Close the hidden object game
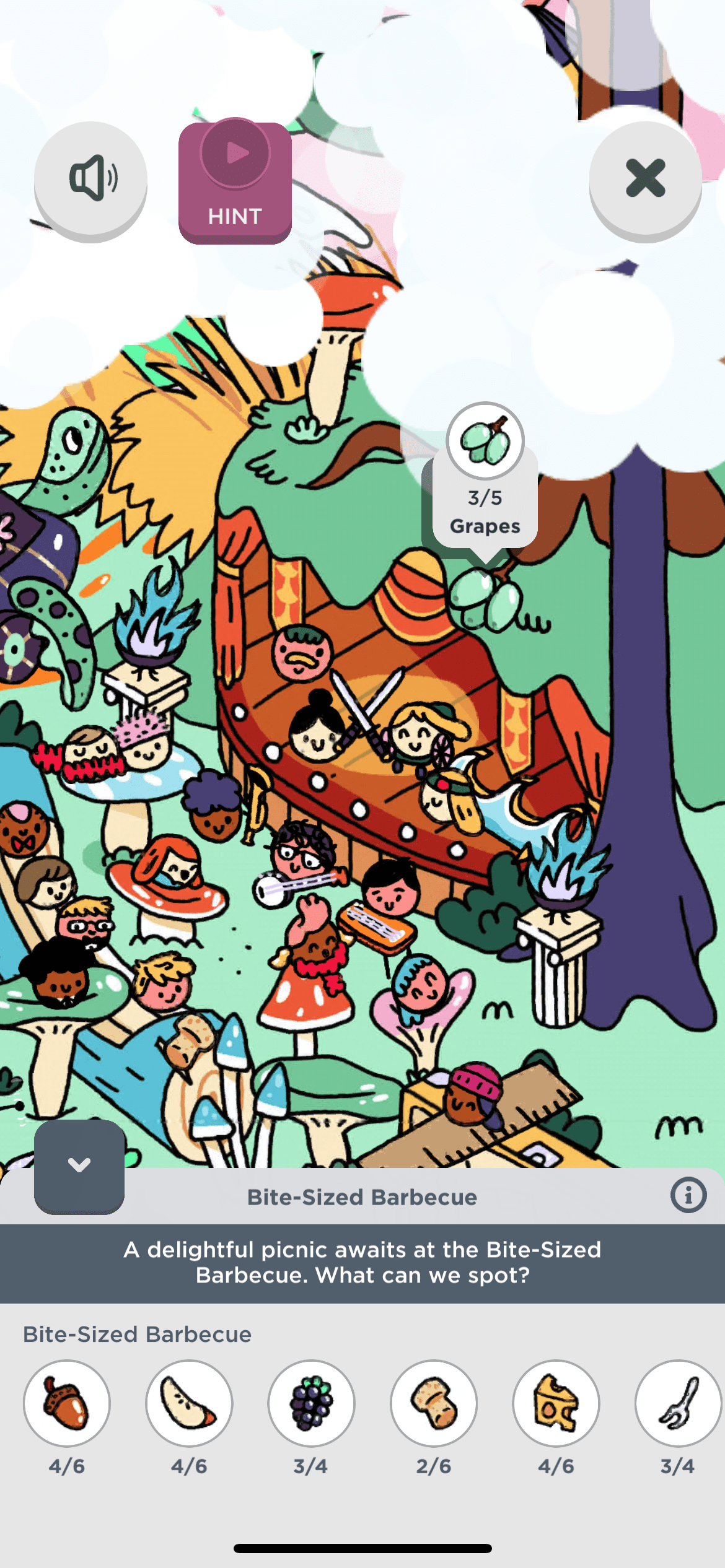Viewport: 725px width, 1568px height. [x=645, y=178]
